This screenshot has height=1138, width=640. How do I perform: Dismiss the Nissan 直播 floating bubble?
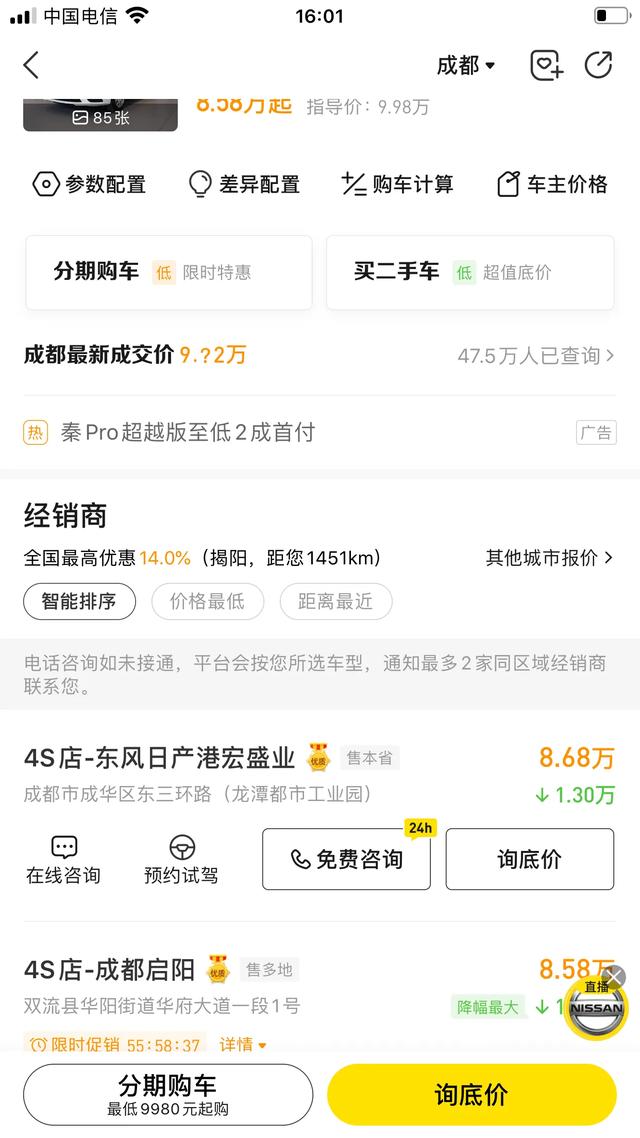(615, 976)
